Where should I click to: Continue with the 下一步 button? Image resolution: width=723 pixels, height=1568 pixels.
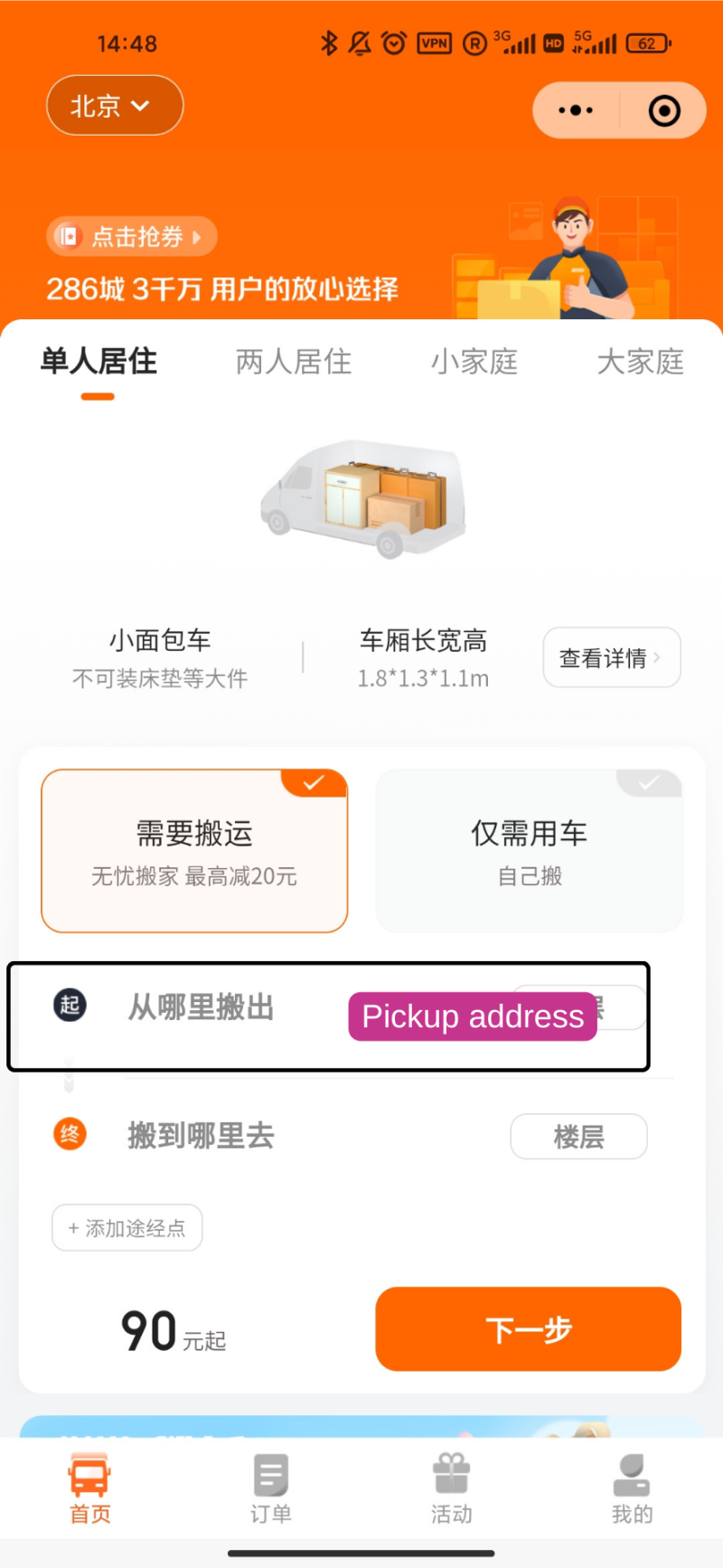528,1329
